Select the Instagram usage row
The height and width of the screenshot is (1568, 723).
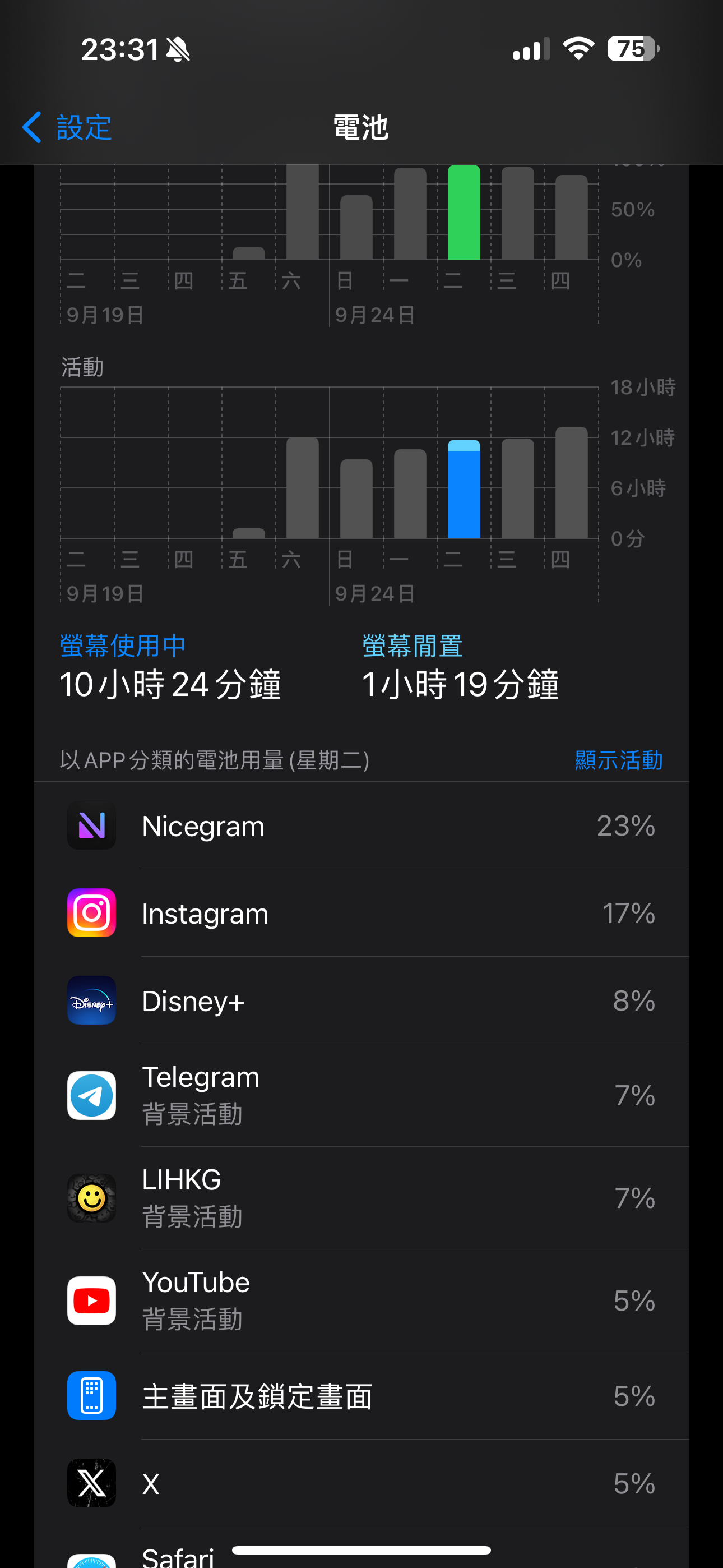point(361,913)
